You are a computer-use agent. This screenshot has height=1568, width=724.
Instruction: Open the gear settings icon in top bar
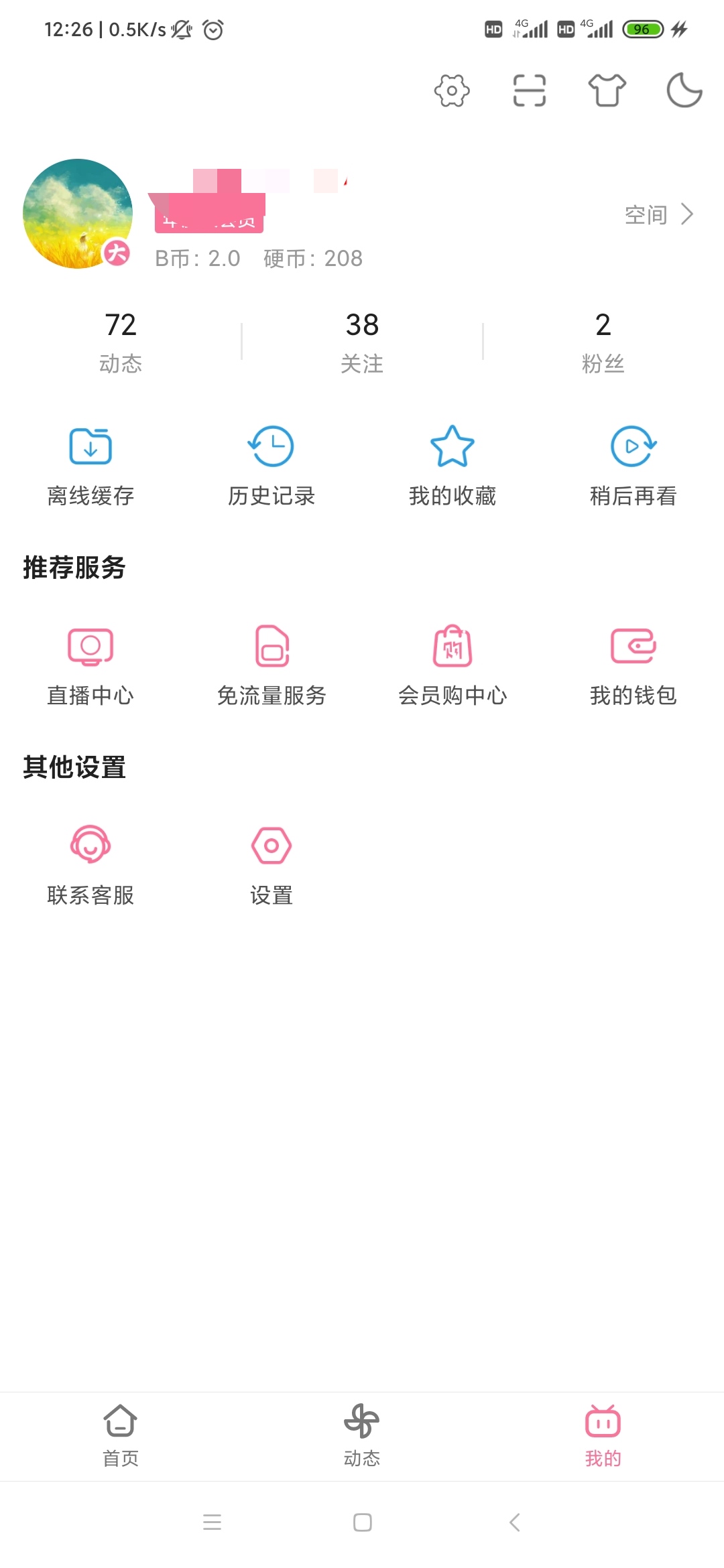[x=452, y=90]
